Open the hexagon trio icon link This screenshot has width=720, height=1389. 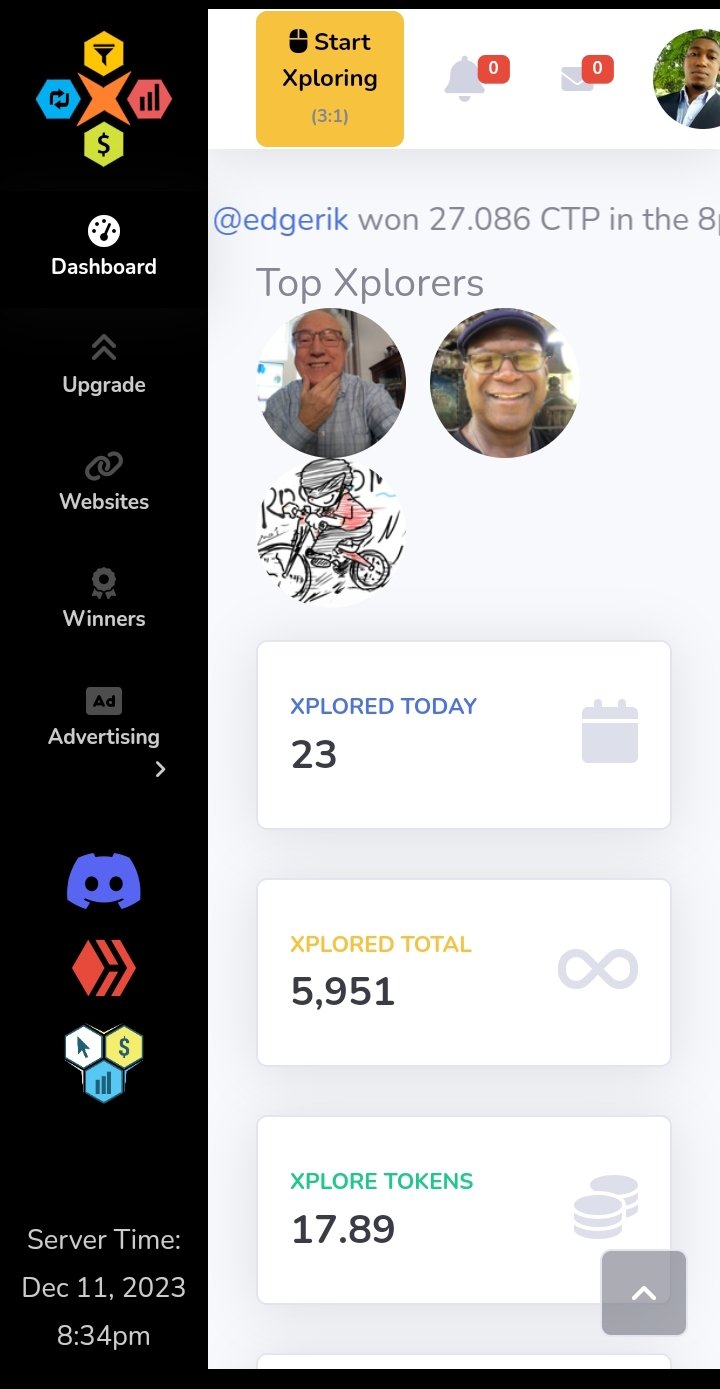[104, 1063]
